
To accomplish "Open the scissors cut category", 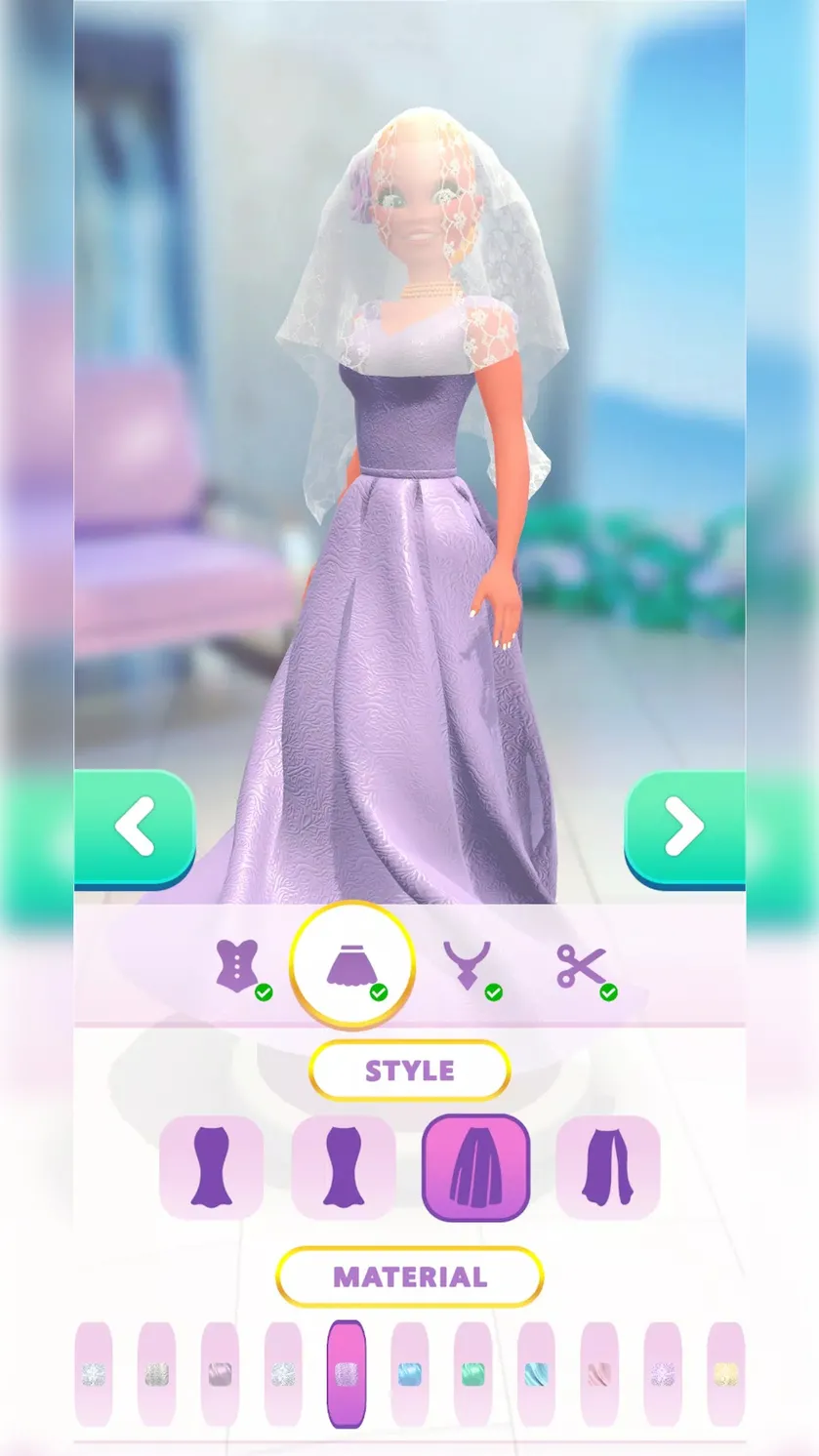I will tap(584, 967).
